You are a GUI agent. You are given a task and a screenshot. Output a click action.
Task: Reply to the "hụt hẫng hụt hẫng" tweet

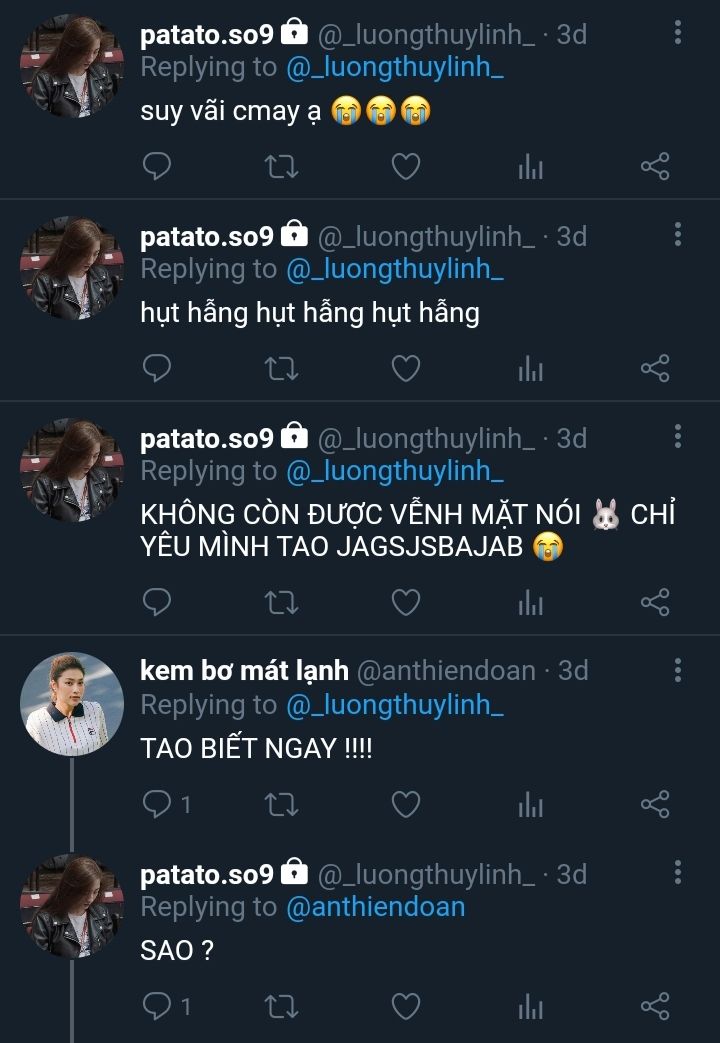click(157, 368)
